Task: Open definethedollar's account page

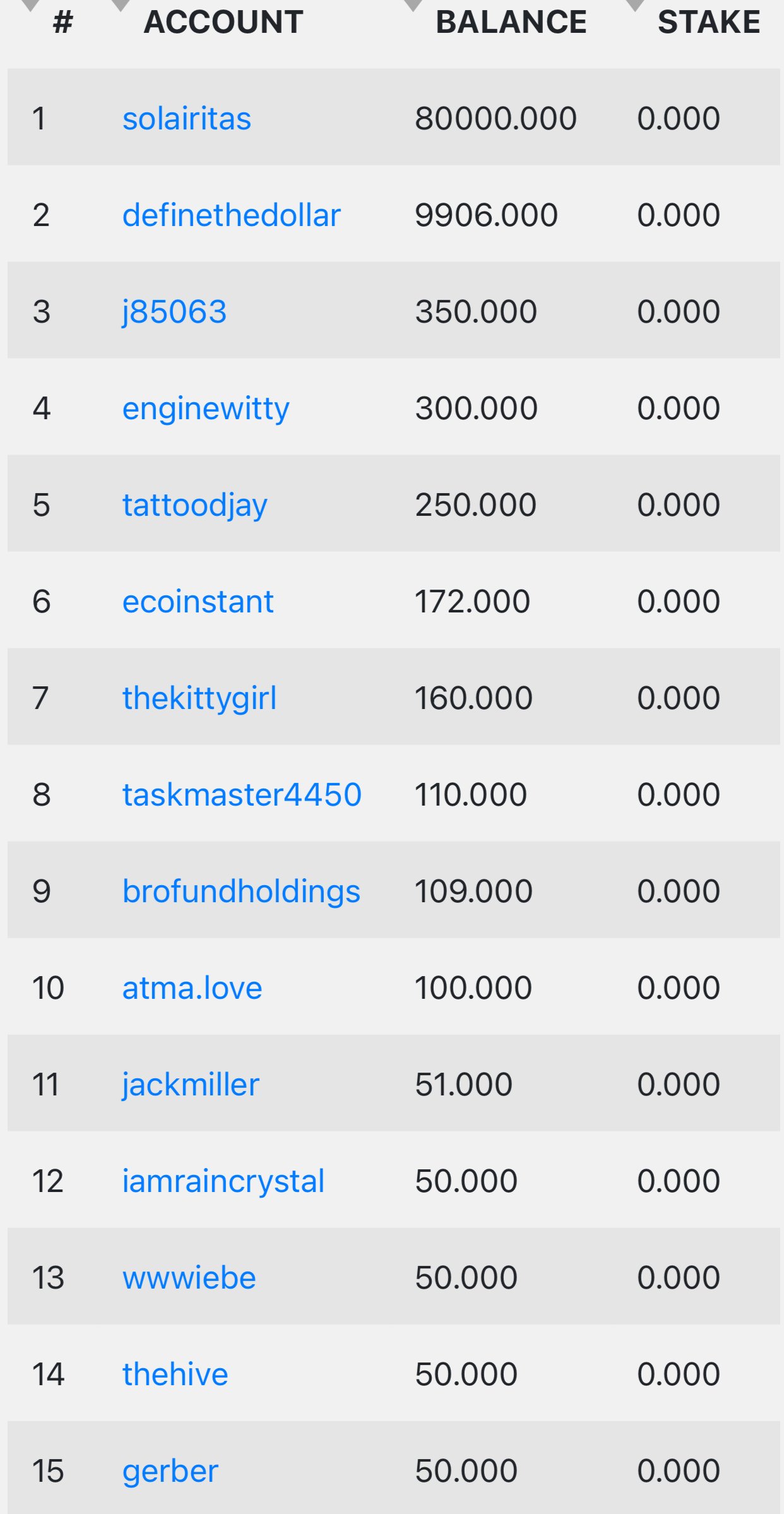Action: point(232,215)
